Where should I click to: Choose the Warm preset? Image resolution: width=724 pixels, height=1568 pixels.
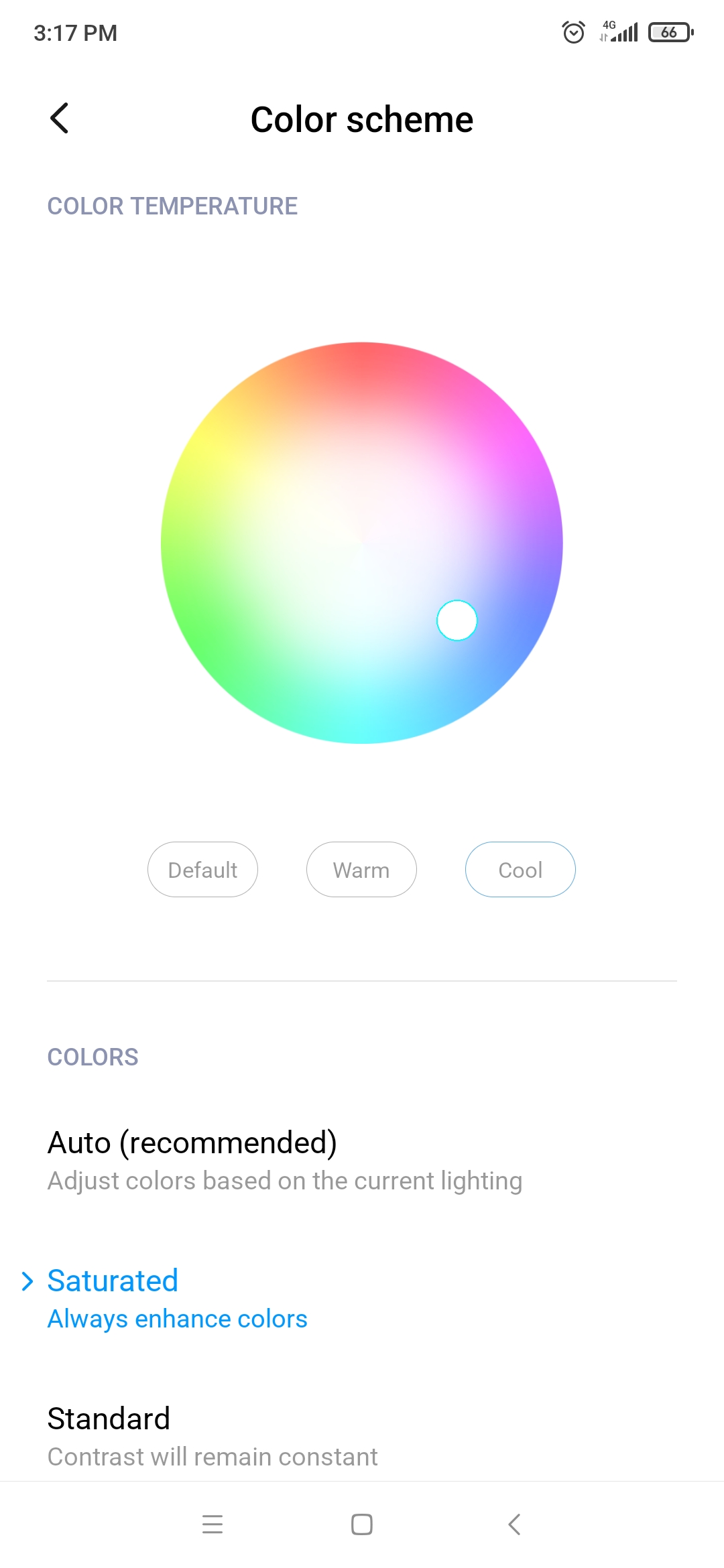click(361, 869)
